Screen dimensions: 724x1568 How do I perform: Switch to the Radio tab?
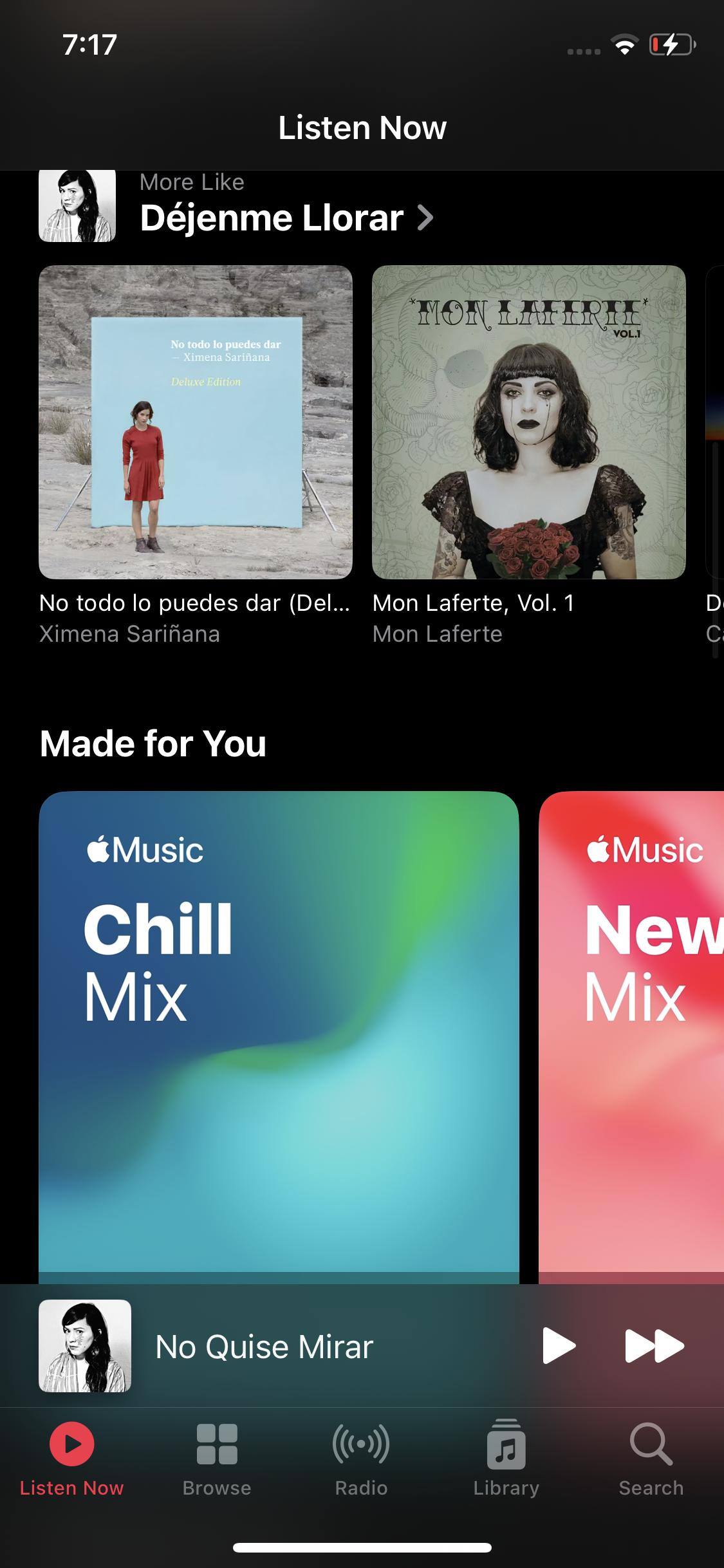click(361, 1459)
